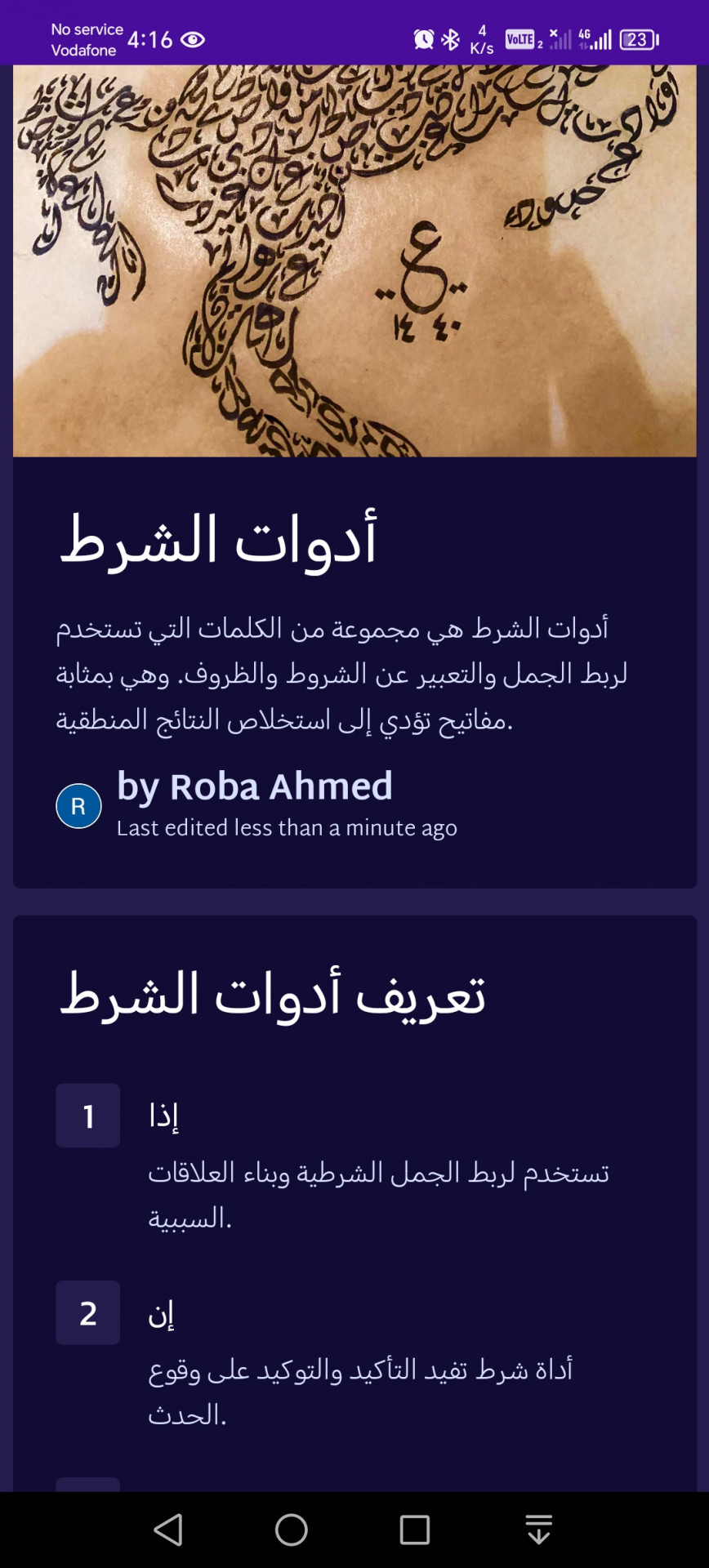The height and width of the screenshot is (1568, 709).
Task: Go to the home screen
Action: click(x=292, y=1530)
